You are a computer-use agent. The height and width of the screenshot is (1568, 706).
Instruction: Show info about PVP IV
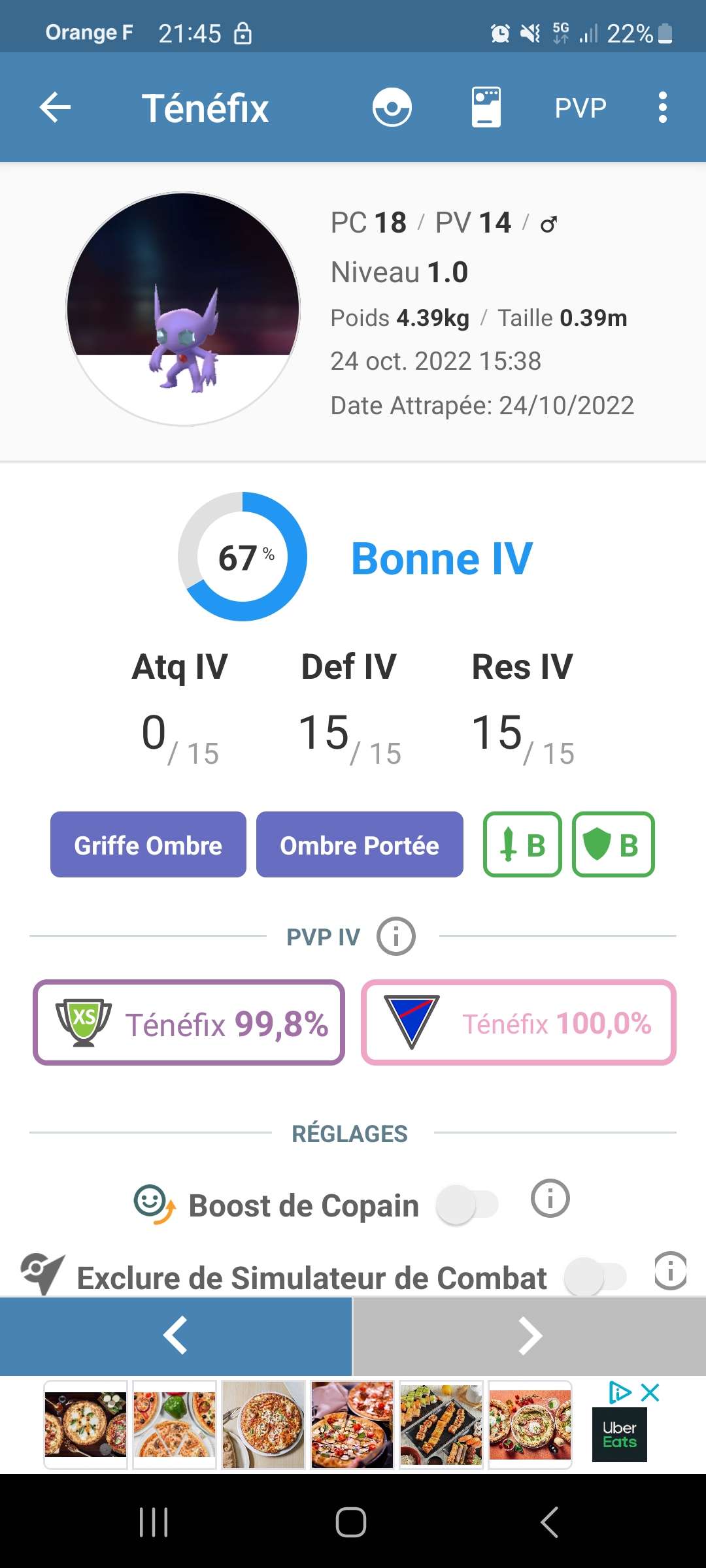tap(396, 936)
